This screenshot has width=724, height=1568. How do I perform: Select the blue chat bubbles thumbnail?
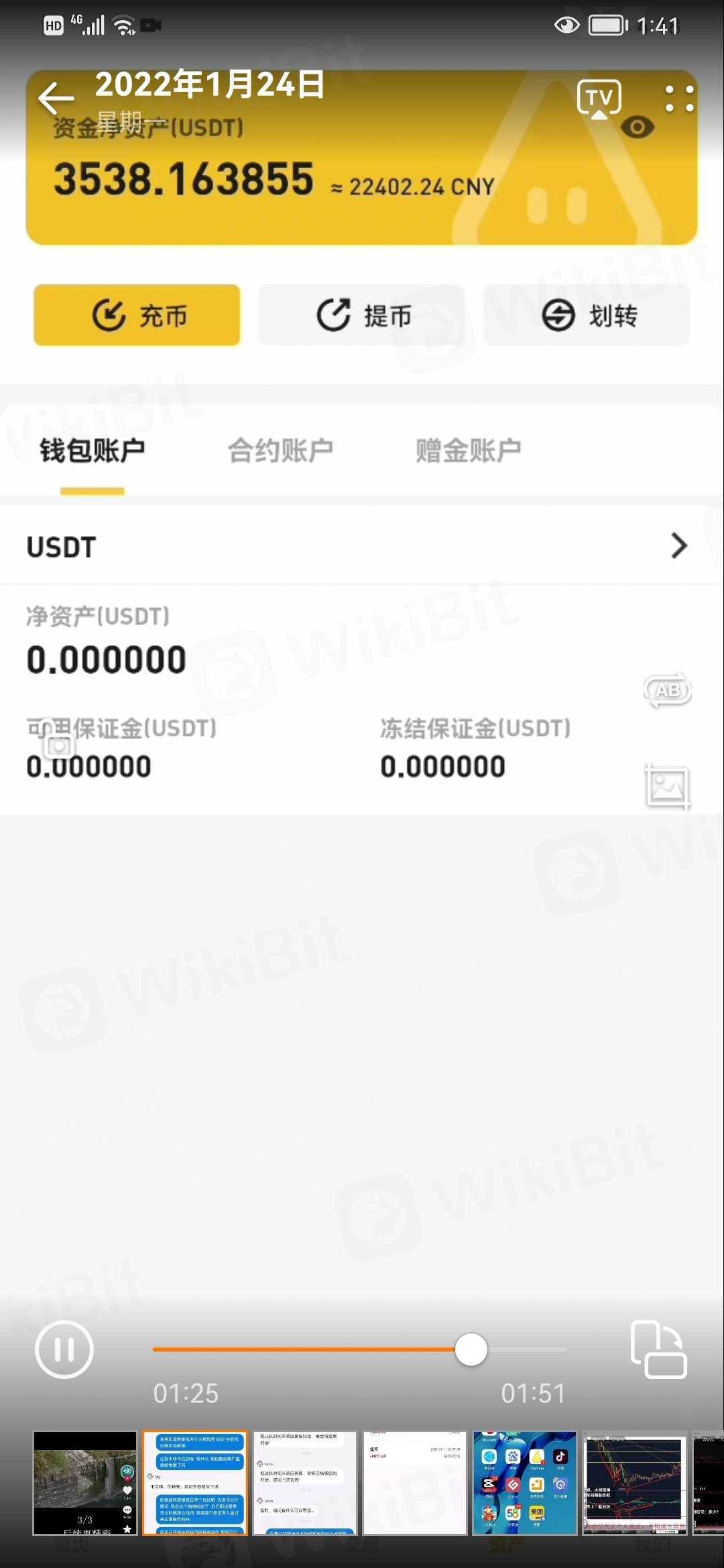[x=195, y=1483]
